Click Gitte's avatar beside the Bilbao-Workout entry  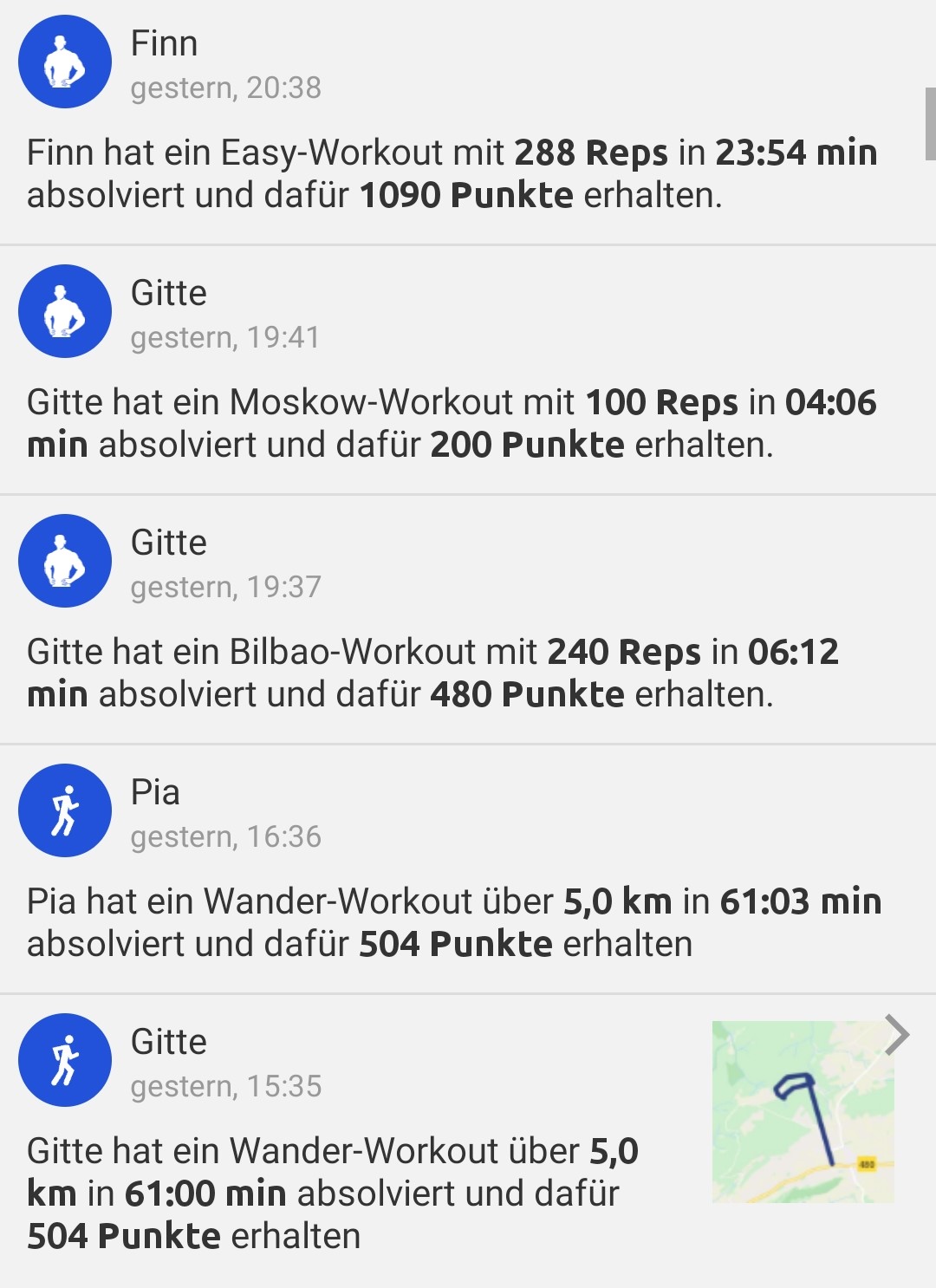click(64, 561)
